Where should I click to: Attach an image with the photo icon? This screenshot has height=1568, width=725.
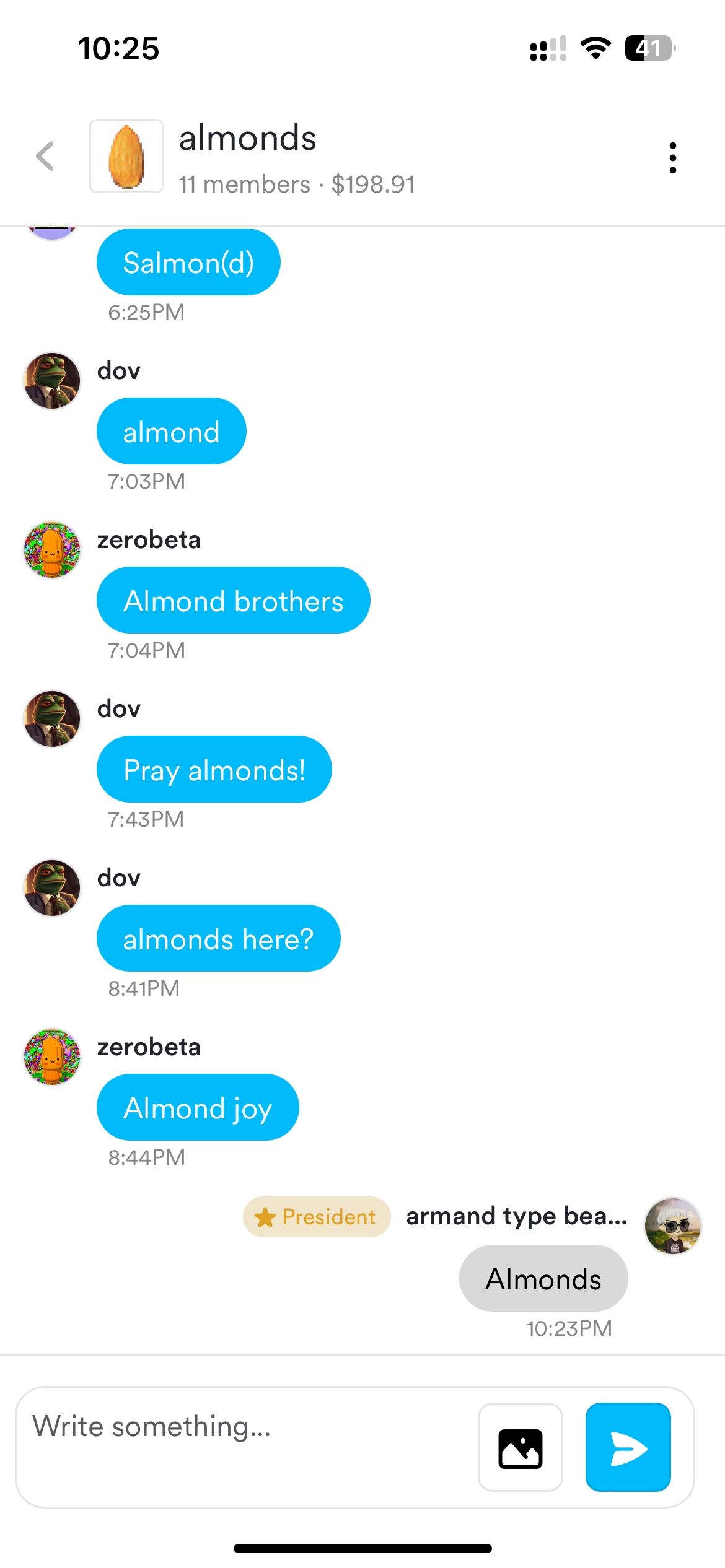(x=520, y=1448)
